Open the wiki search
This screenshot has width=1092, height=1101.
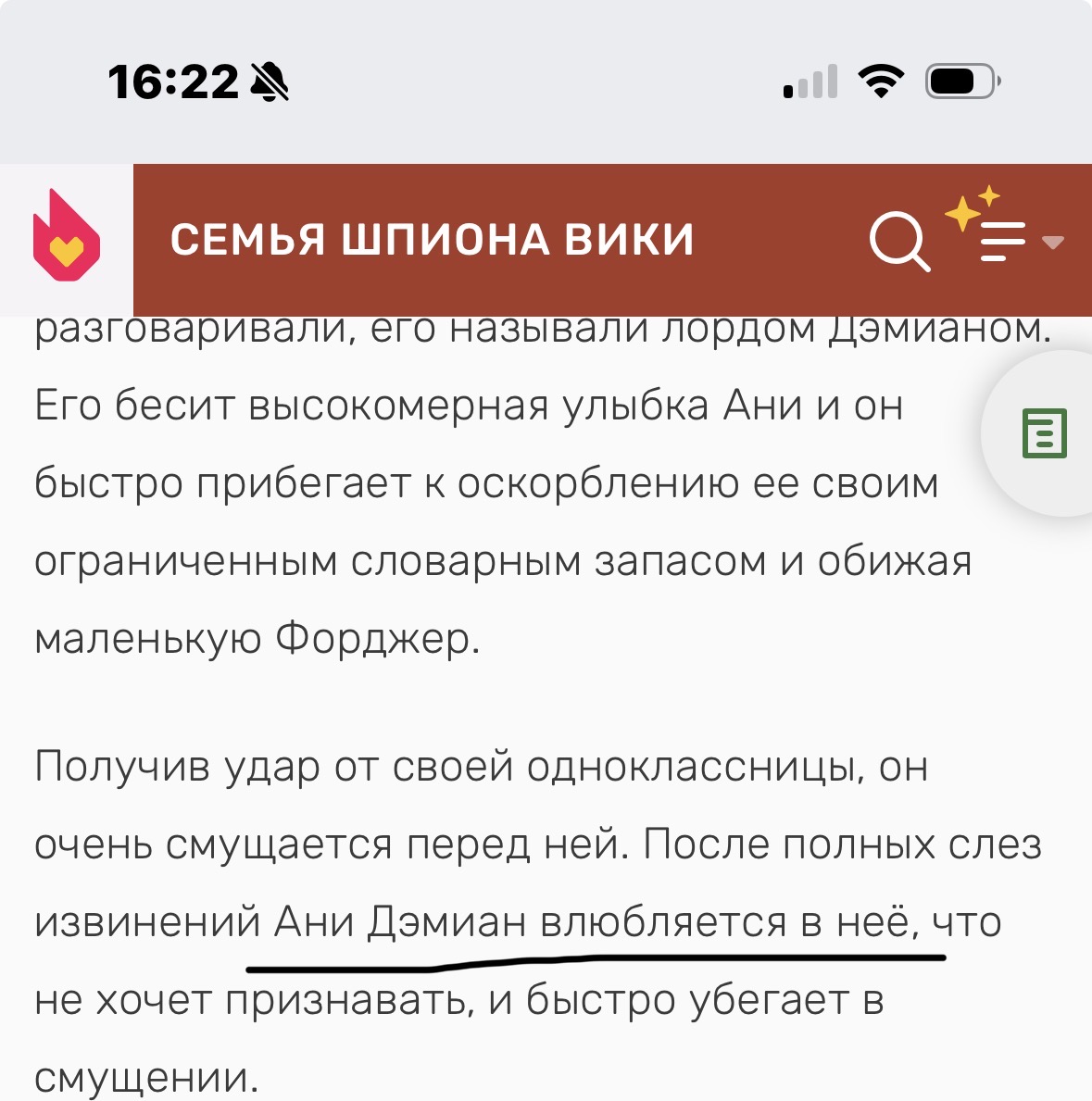point(898,241)
